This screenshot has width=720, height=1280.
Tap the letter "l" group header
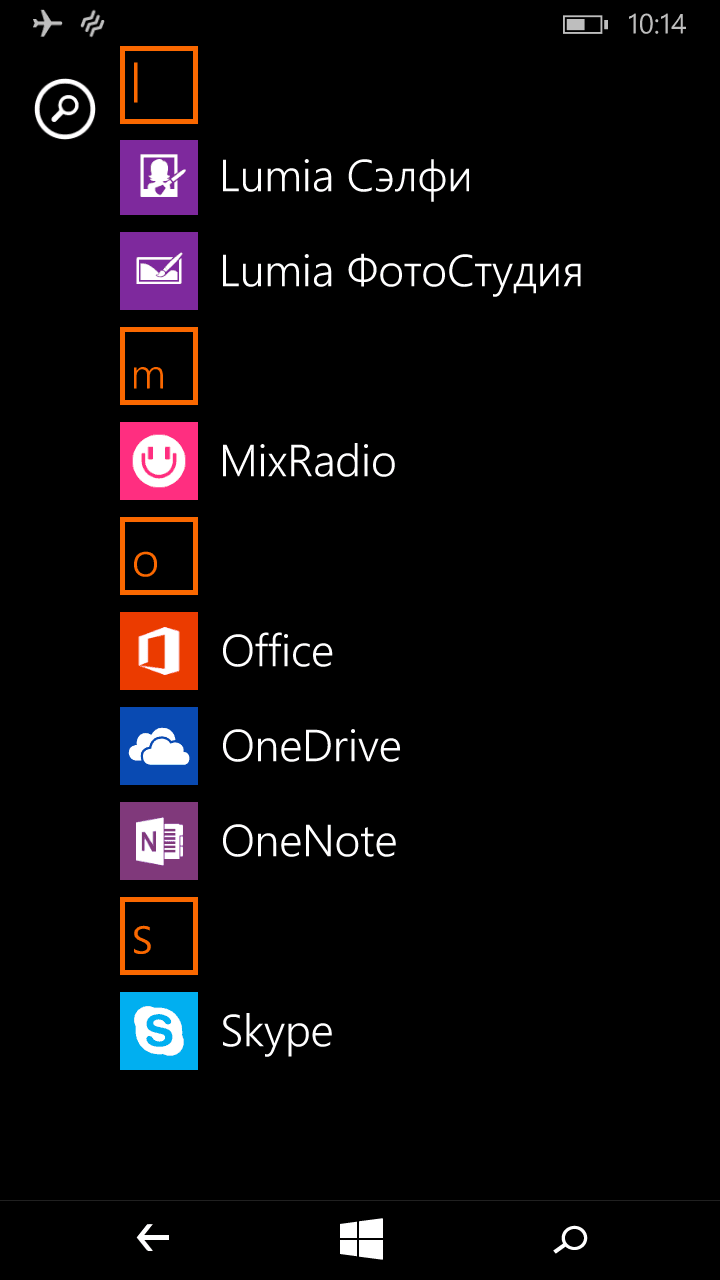[x=159, y=85]
